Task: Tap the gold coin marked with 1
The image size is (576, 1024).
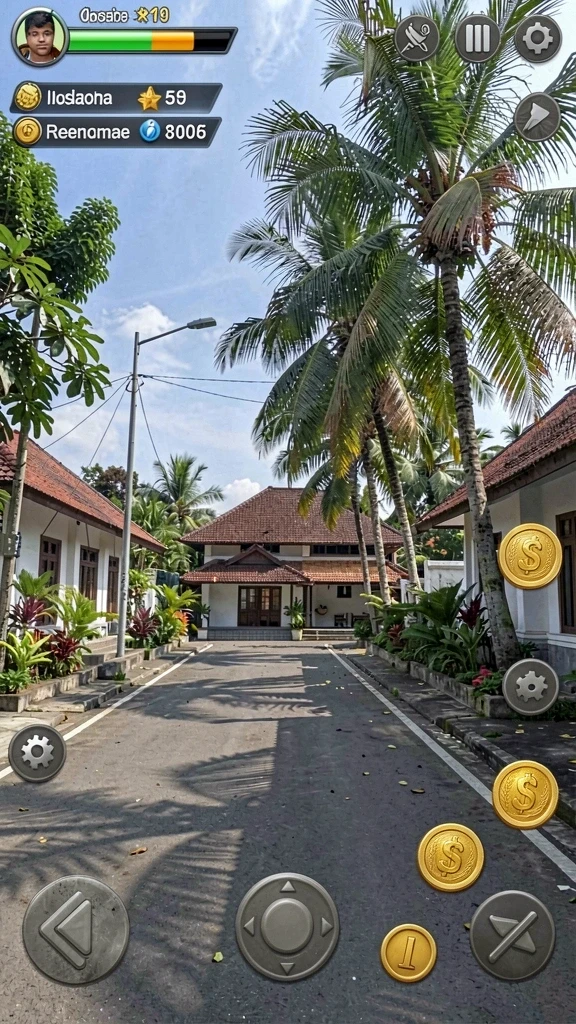Action: pyautogui.click(x=408, y=953)
